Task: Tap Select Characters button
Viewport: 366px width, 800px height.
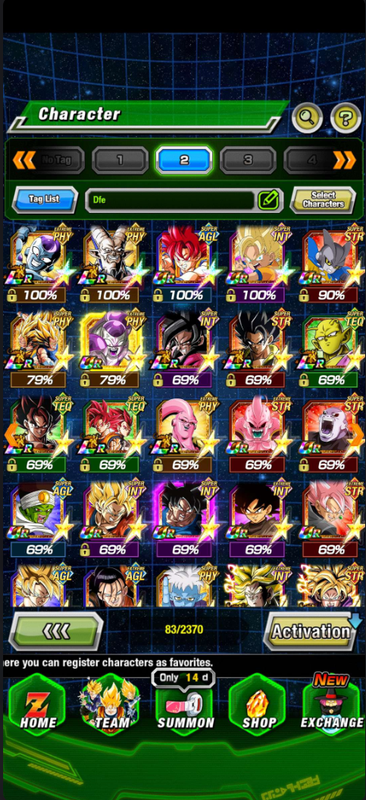Action: click(323, 199)
